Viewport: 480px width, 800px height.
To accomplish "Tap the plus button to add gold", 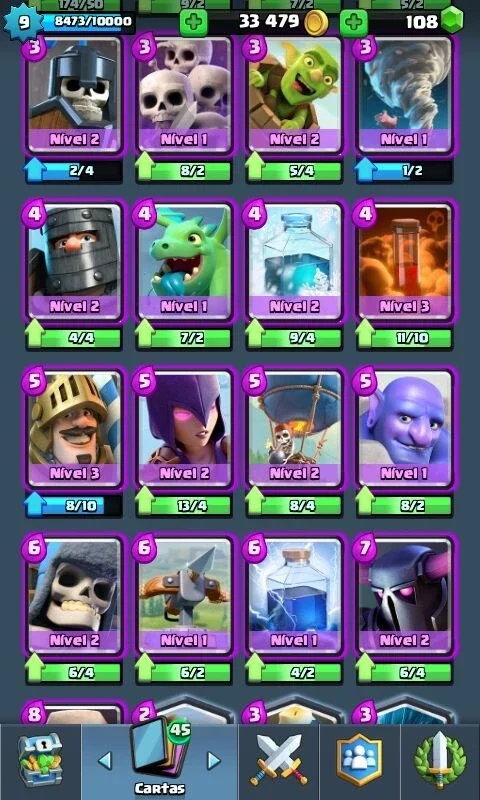I will [x=194, y=22].
